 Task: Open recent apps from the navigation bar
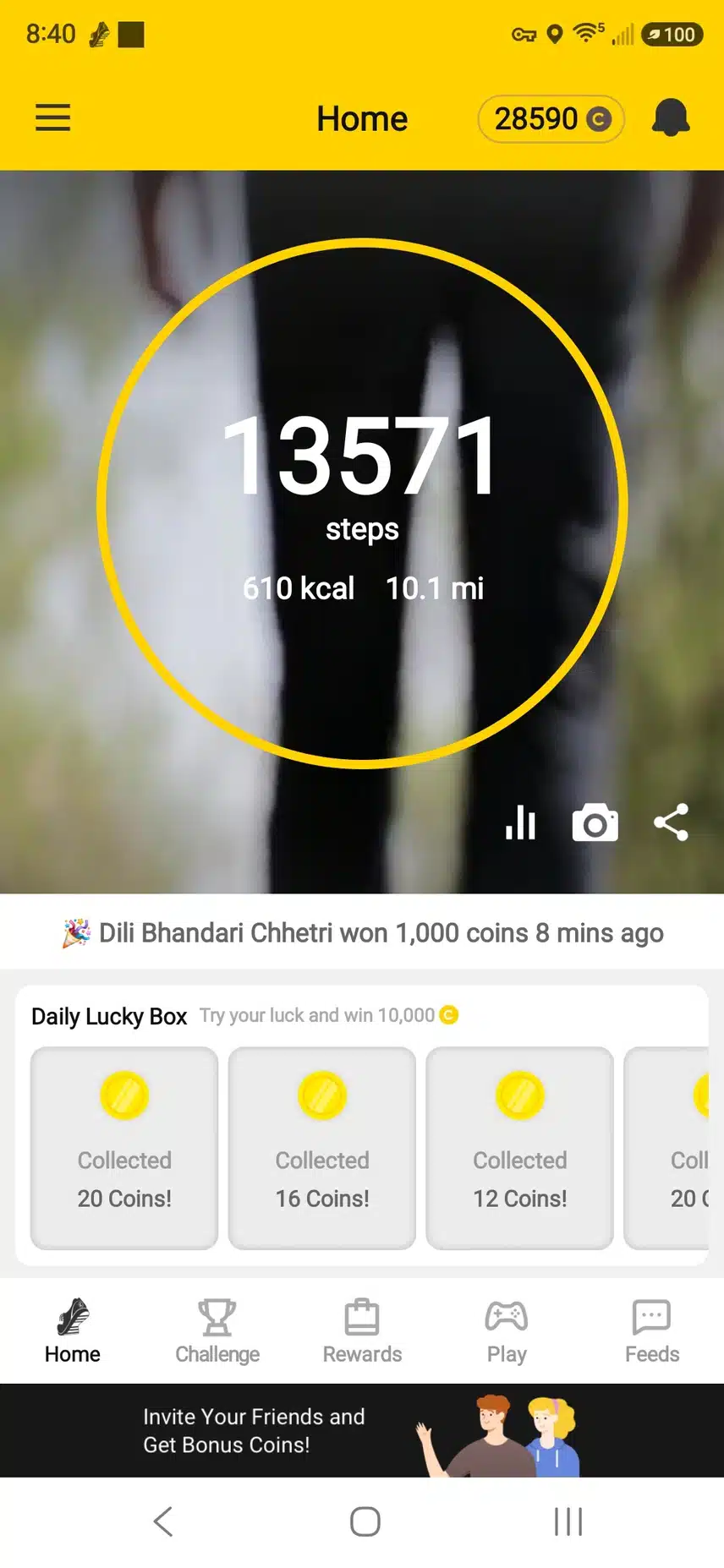(x=568, y=1522)
